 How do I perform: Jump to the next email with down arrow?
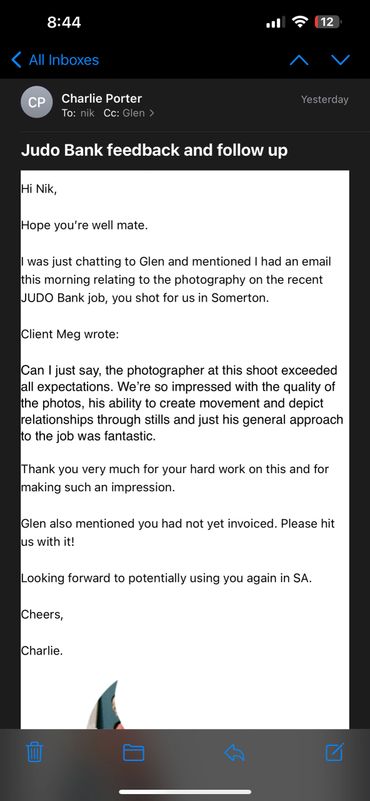340,60
